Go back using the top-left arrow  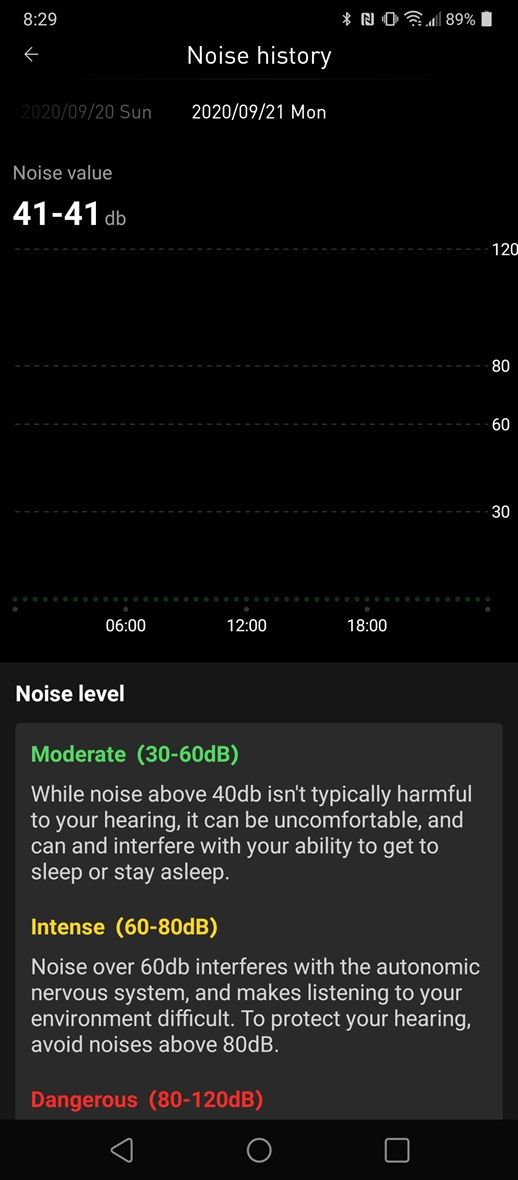click(x=31, y=55)
